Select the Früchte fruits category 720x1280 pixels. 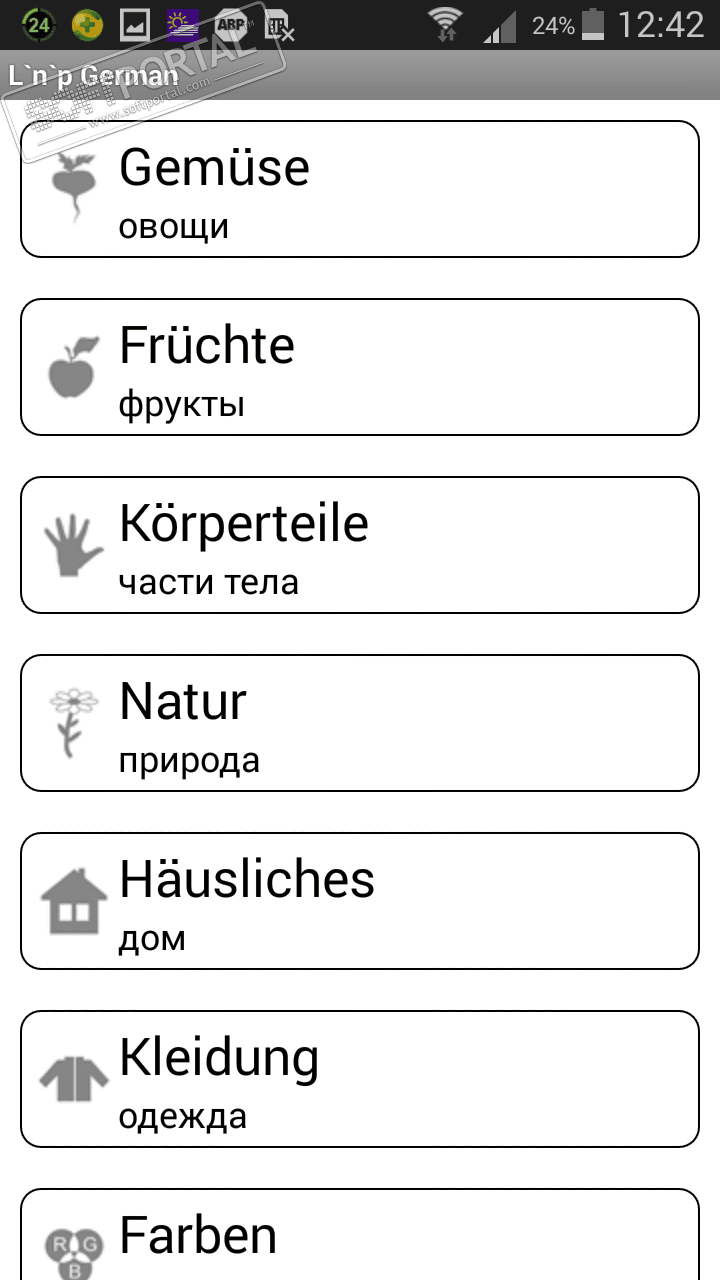coord(359,367)
